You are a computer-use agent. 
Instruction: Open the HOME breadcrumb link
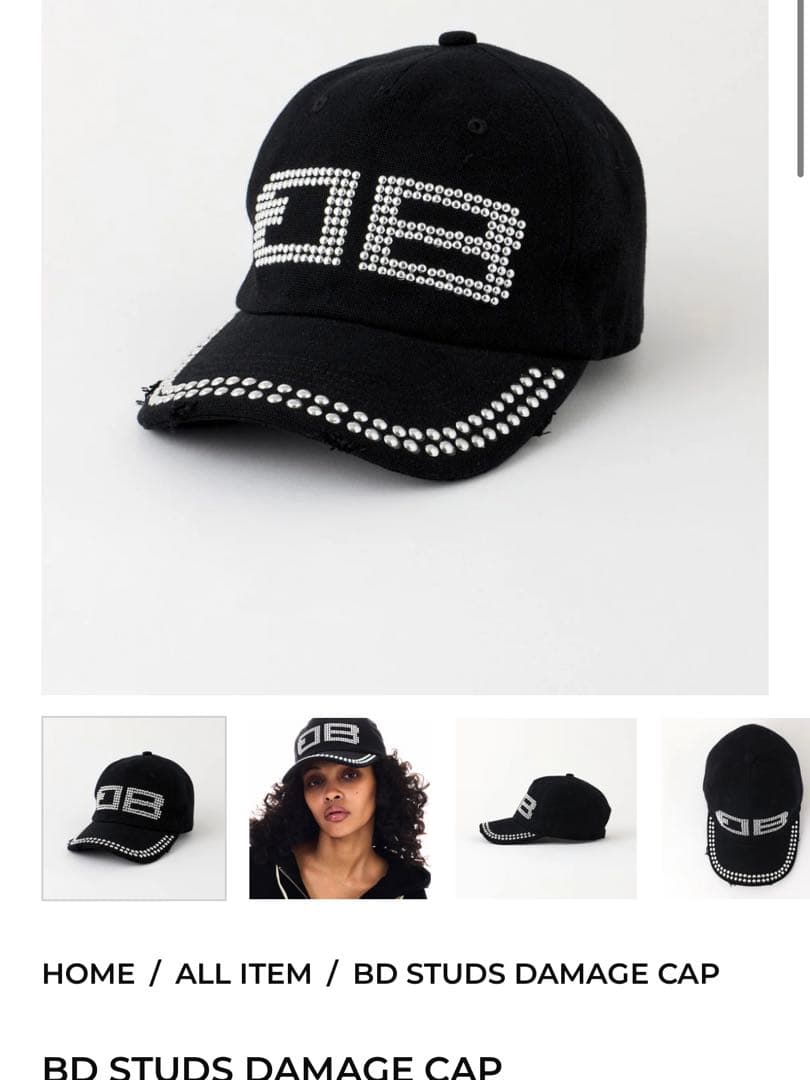[x=88, y=973]
